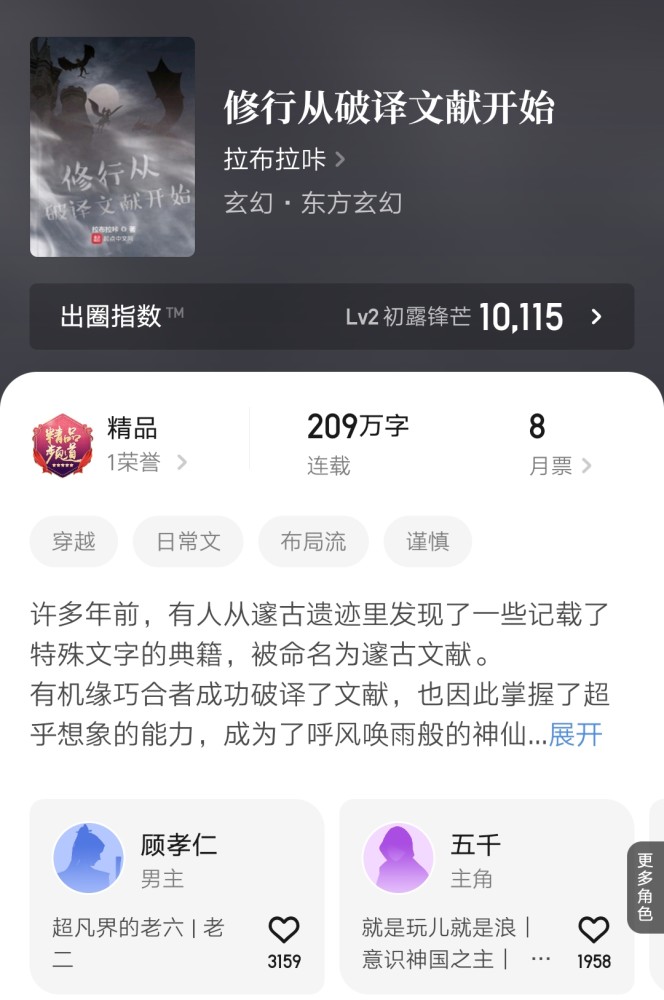The height and width of the screenshot is (1000, 664).
Task: View the 精品 1荣誉 honors
Action: point(110,445)
